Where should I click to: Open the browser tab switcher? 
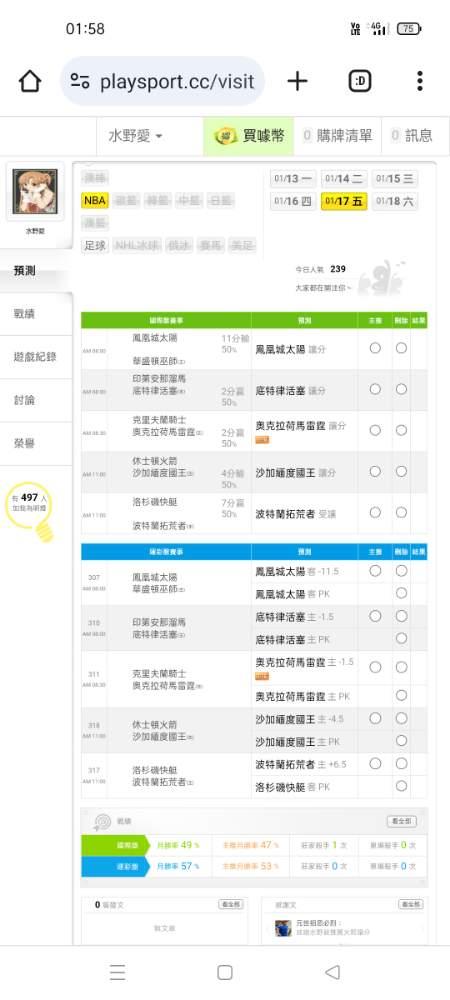point(360,81)
